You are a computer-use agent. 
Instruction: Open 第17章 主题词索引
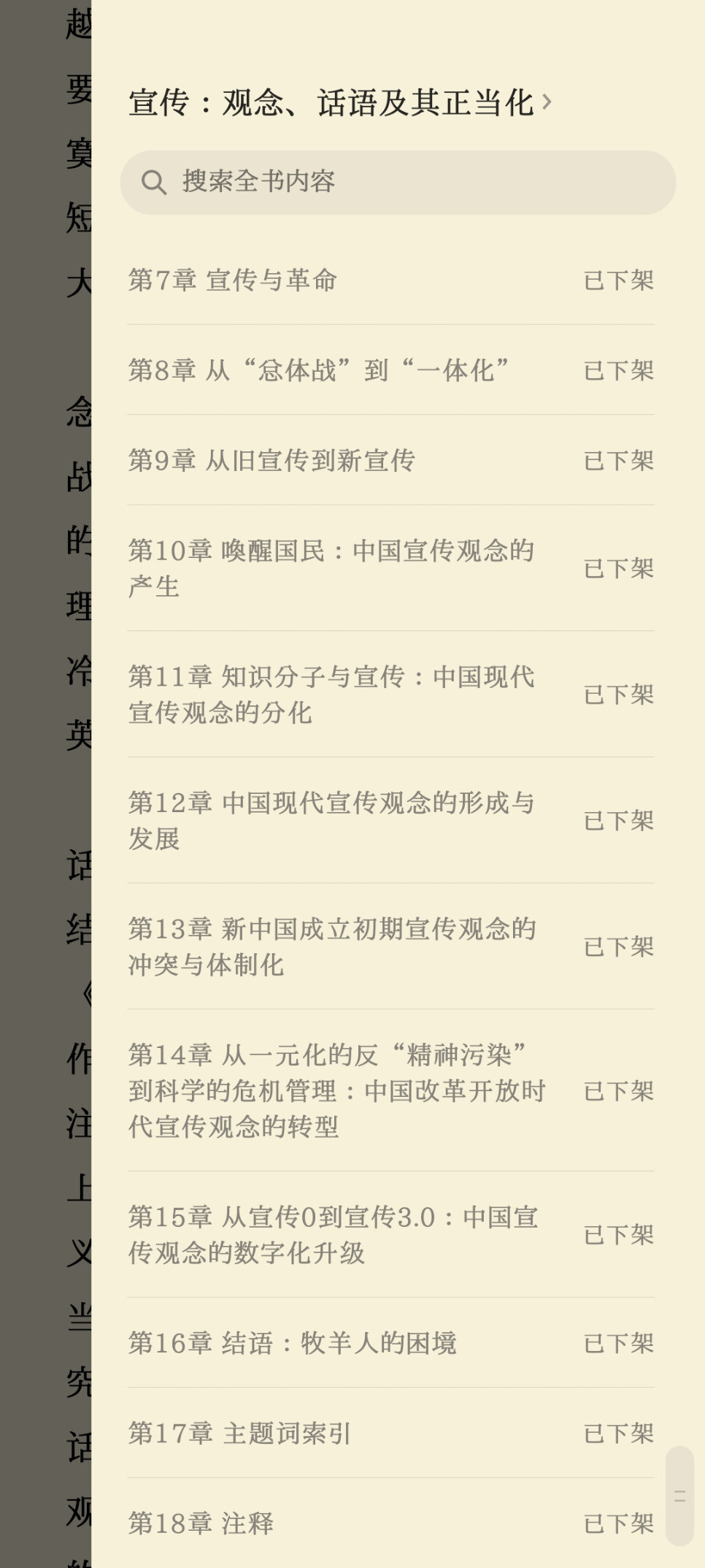coord(390,1433)
